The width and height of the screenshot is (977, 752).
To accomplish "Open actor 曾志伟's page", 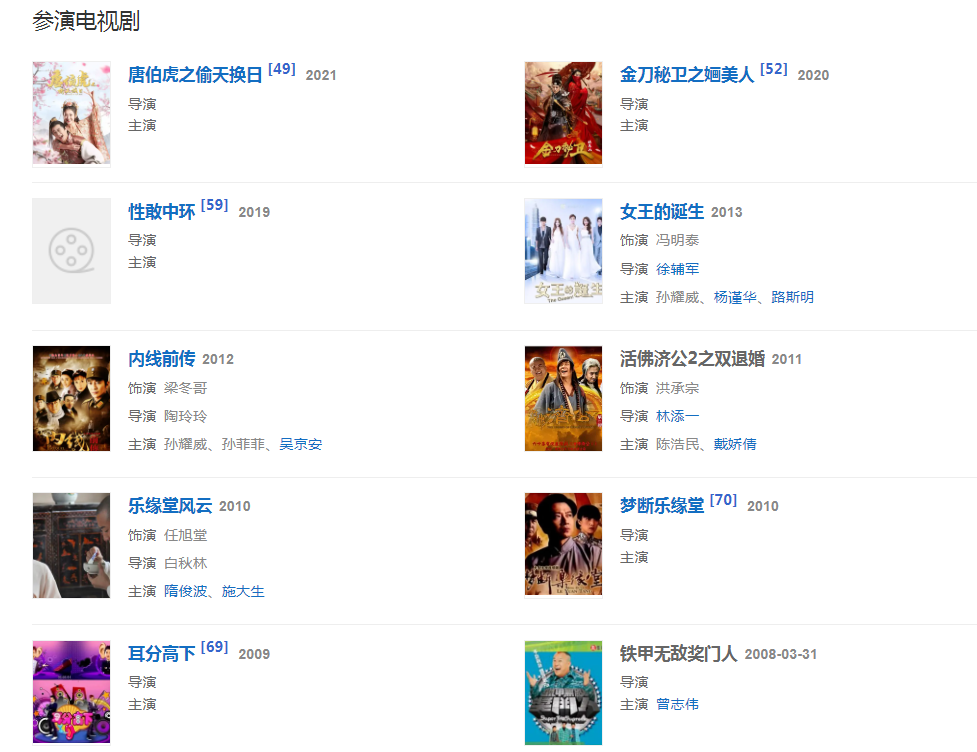I will pos(677,704).
